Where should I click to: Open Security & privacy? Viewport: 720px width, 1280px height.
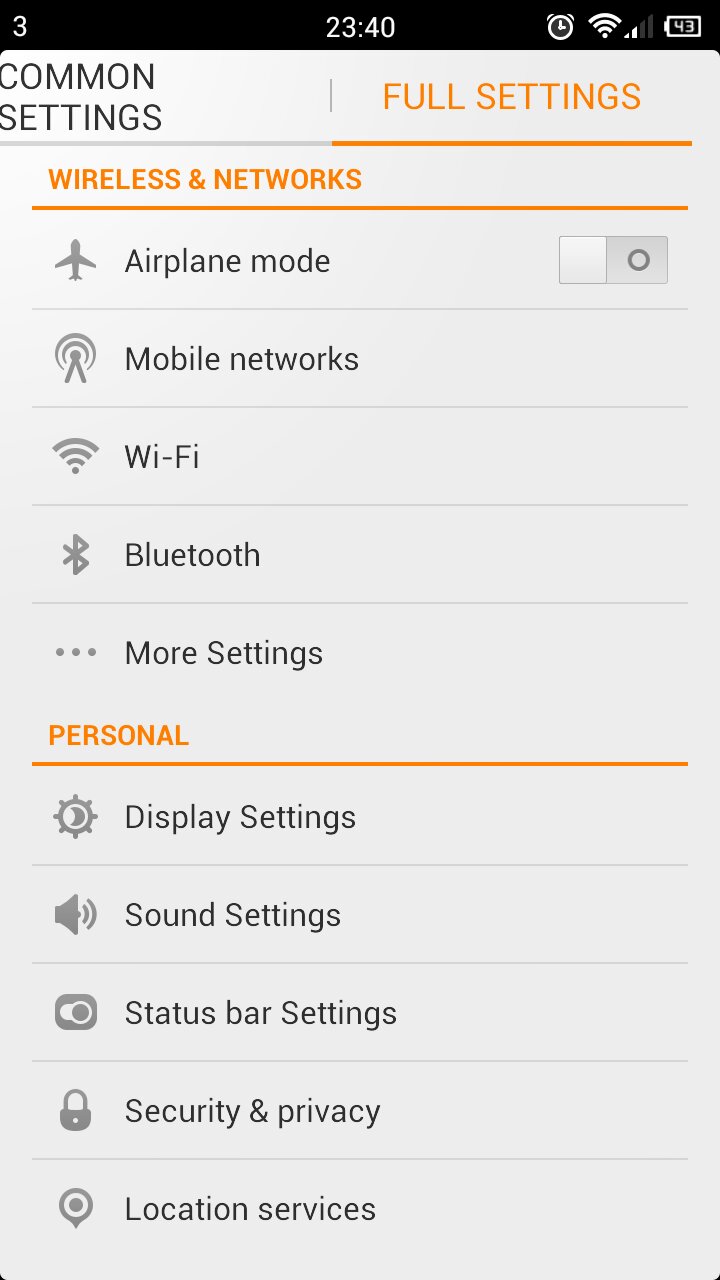click(252, 1111)
